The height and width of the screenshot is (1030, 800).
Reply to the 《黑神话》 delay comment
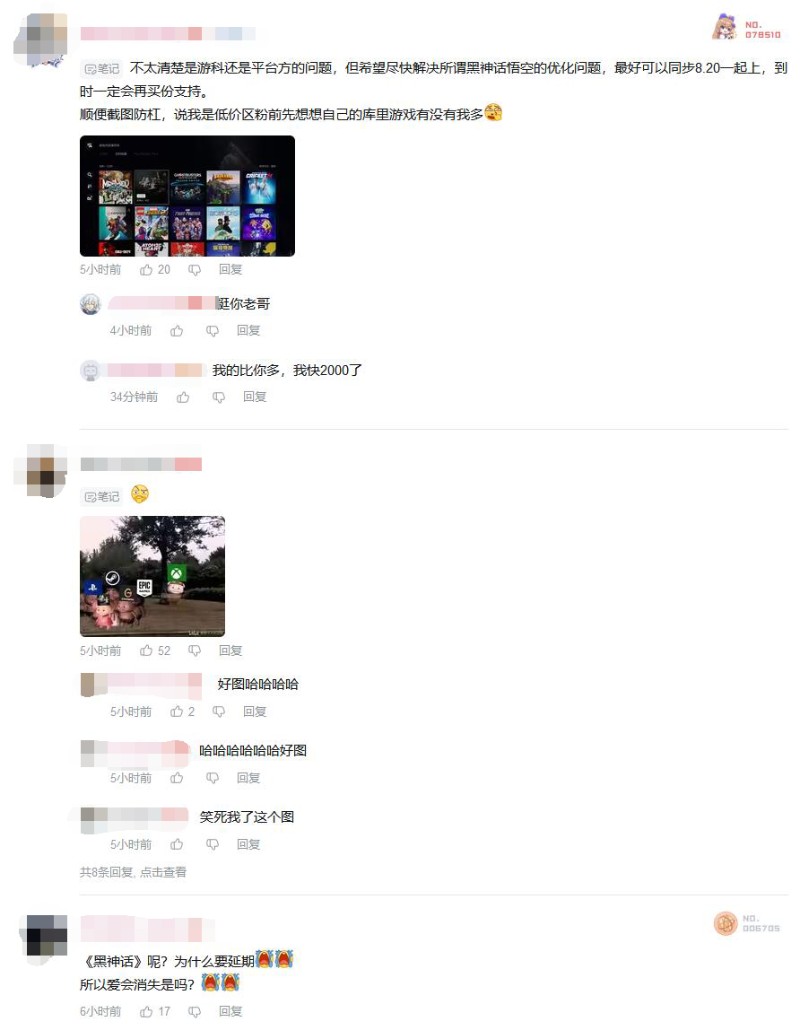click(x=230, y=1012)
